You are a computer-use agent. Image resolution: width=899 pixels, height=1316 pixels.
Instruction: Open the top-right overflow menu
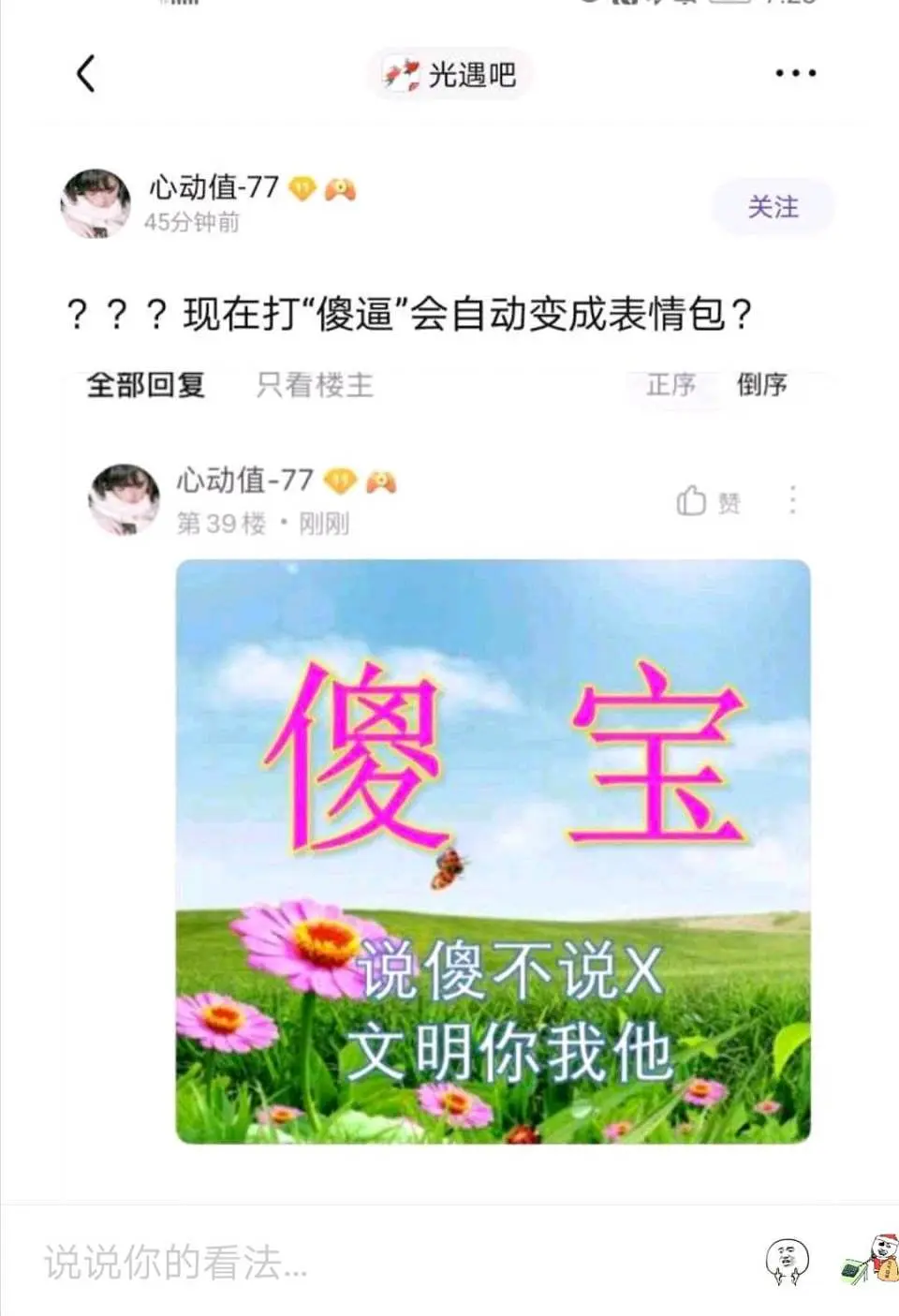tap(795, 73)
